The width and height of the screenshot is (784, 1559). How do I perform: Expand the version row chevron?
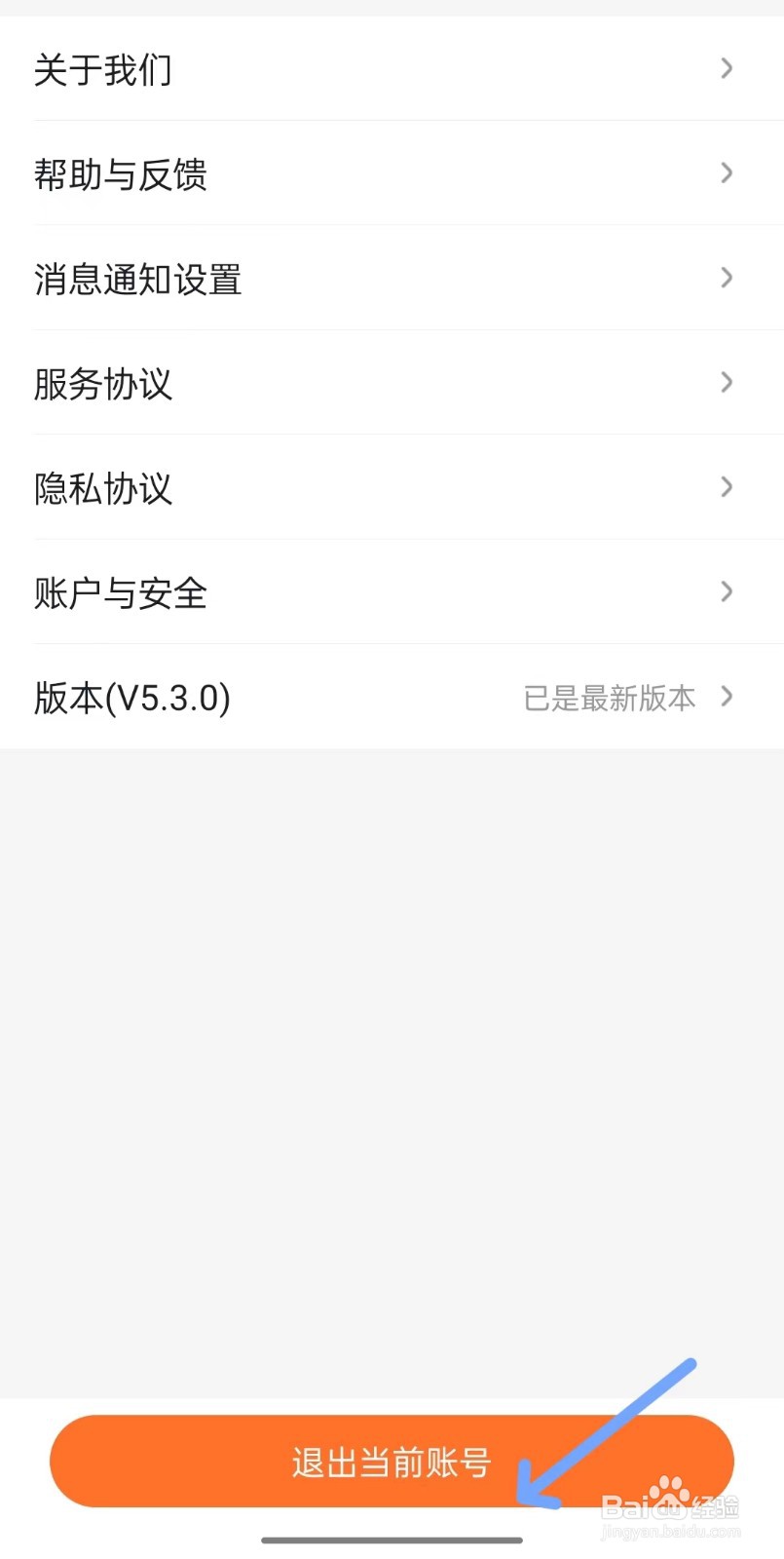726,696
